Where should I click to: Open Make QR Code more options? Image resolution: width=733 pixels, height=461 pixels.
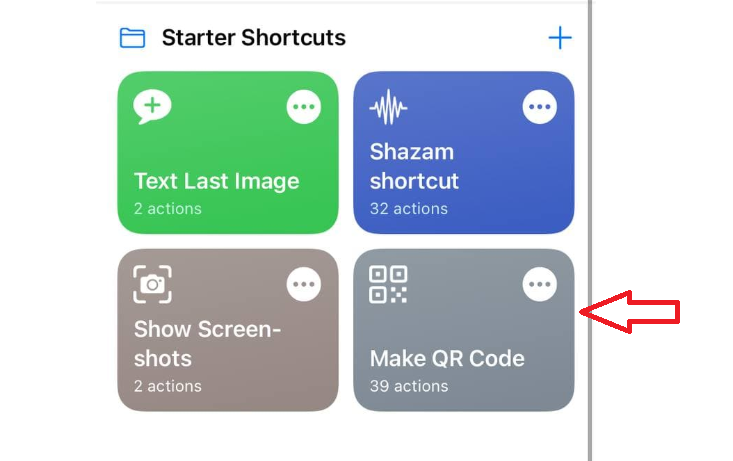[540, 285]
